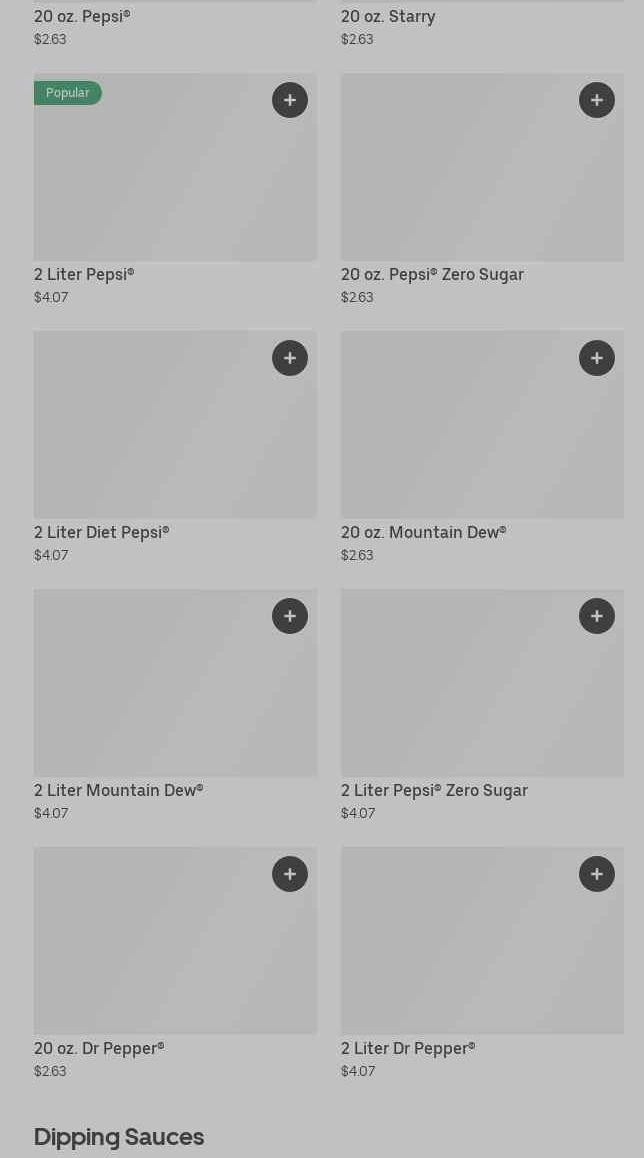Add 2 Liter Mountain Dew to cart

click(290, 616)
